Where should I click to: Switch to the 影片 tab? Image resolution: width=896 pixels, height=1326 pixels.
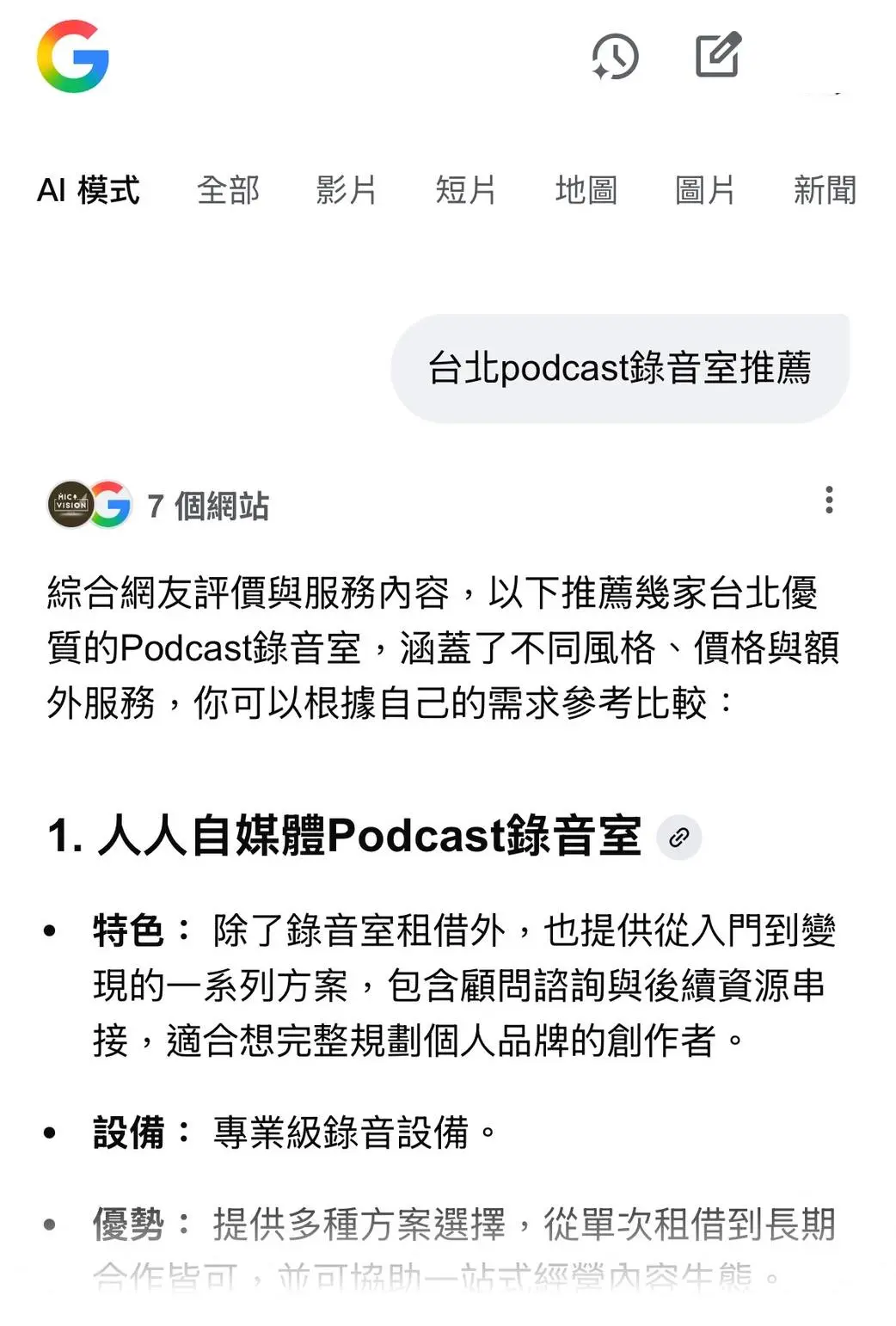click(x=347, y=190)
